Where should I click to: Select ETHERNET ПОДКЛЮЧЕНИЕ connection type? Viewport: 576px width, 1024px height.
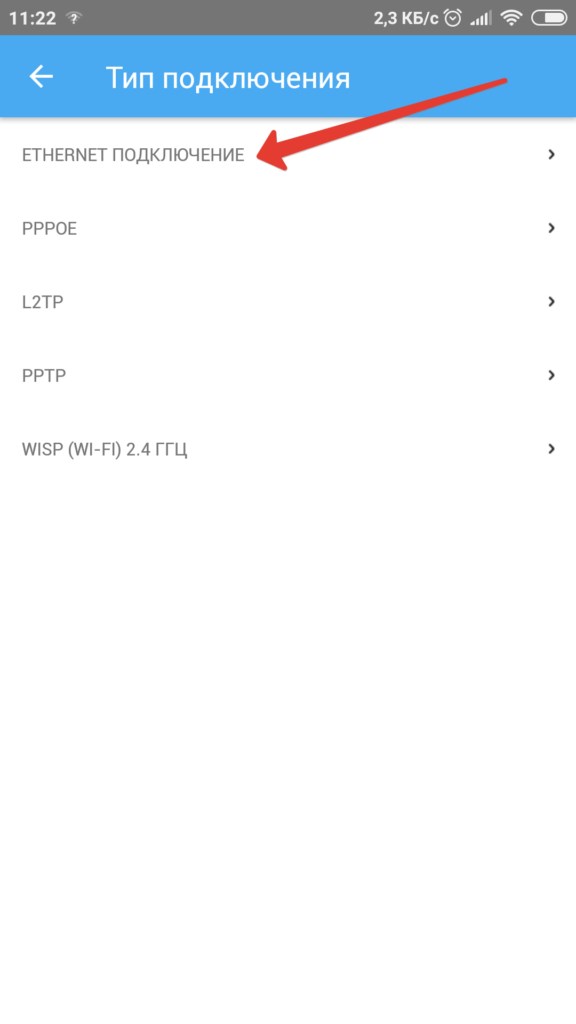point(288,155)
